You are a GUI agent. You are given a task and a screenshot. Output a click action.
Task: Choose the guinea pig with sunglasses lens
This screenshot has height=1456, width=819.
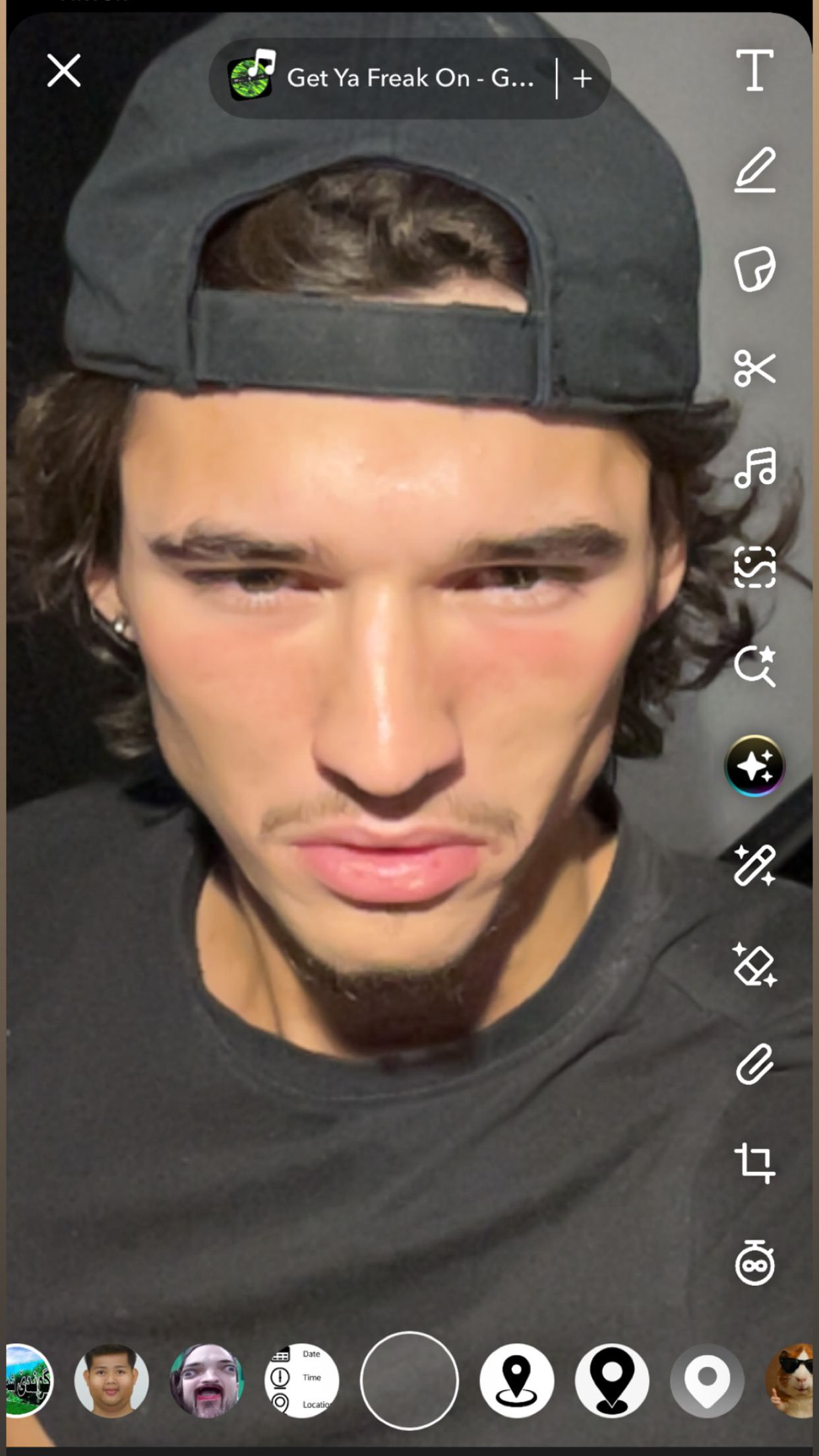(x=793, y=1380)
